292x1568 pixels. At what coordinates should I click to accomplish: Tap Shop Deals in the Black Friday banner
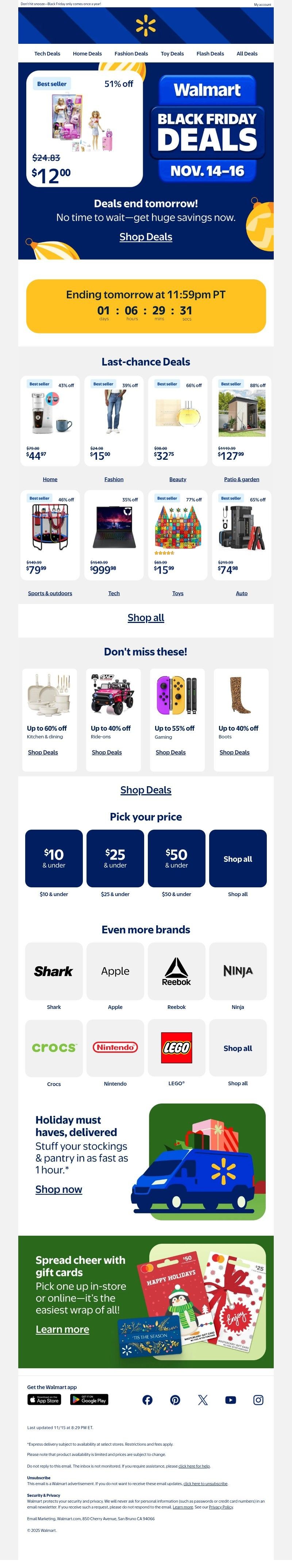[x=145, y=237]
